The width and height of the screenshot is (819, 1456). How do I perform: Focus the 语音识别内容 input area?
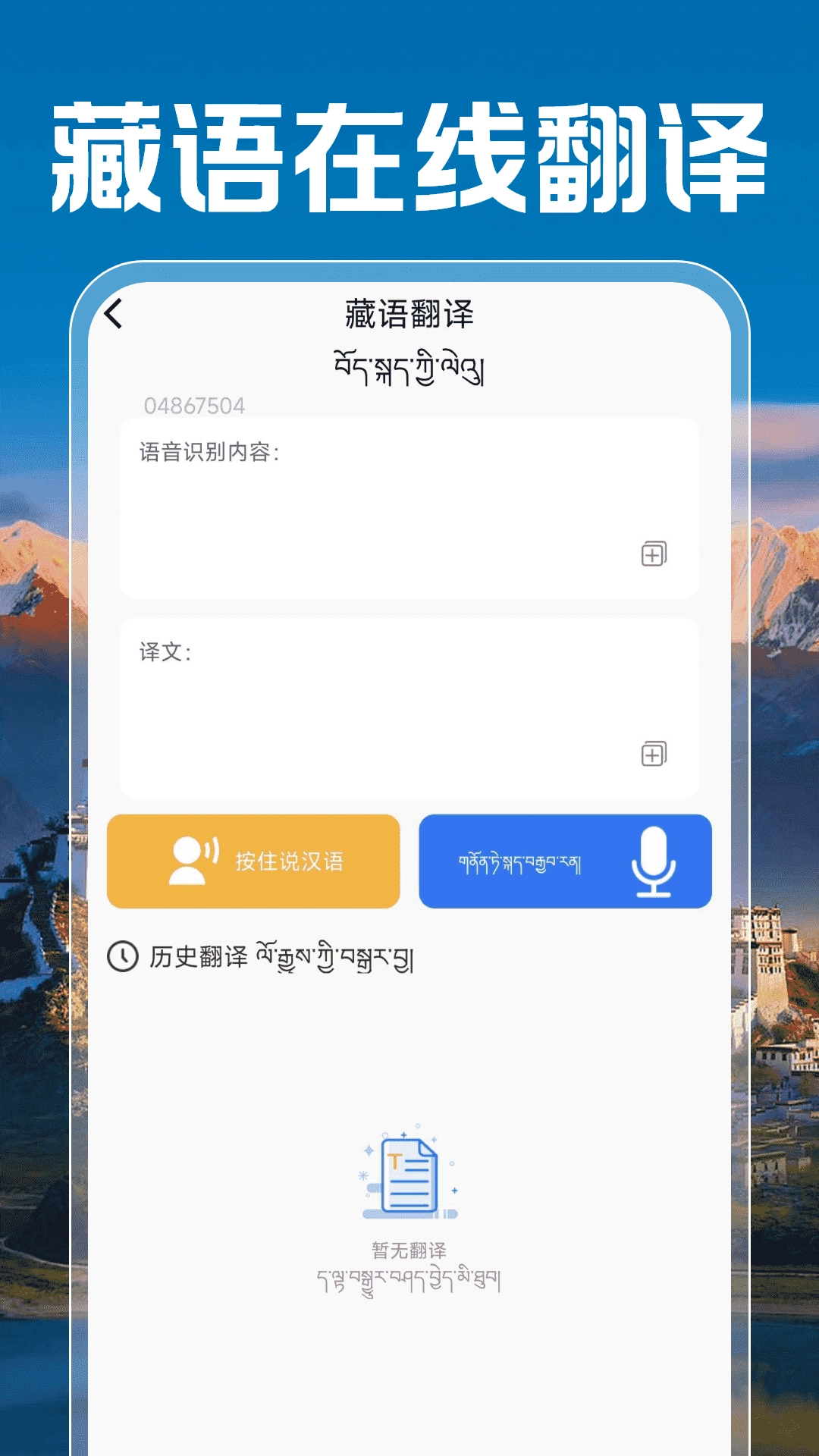[409, 508]
